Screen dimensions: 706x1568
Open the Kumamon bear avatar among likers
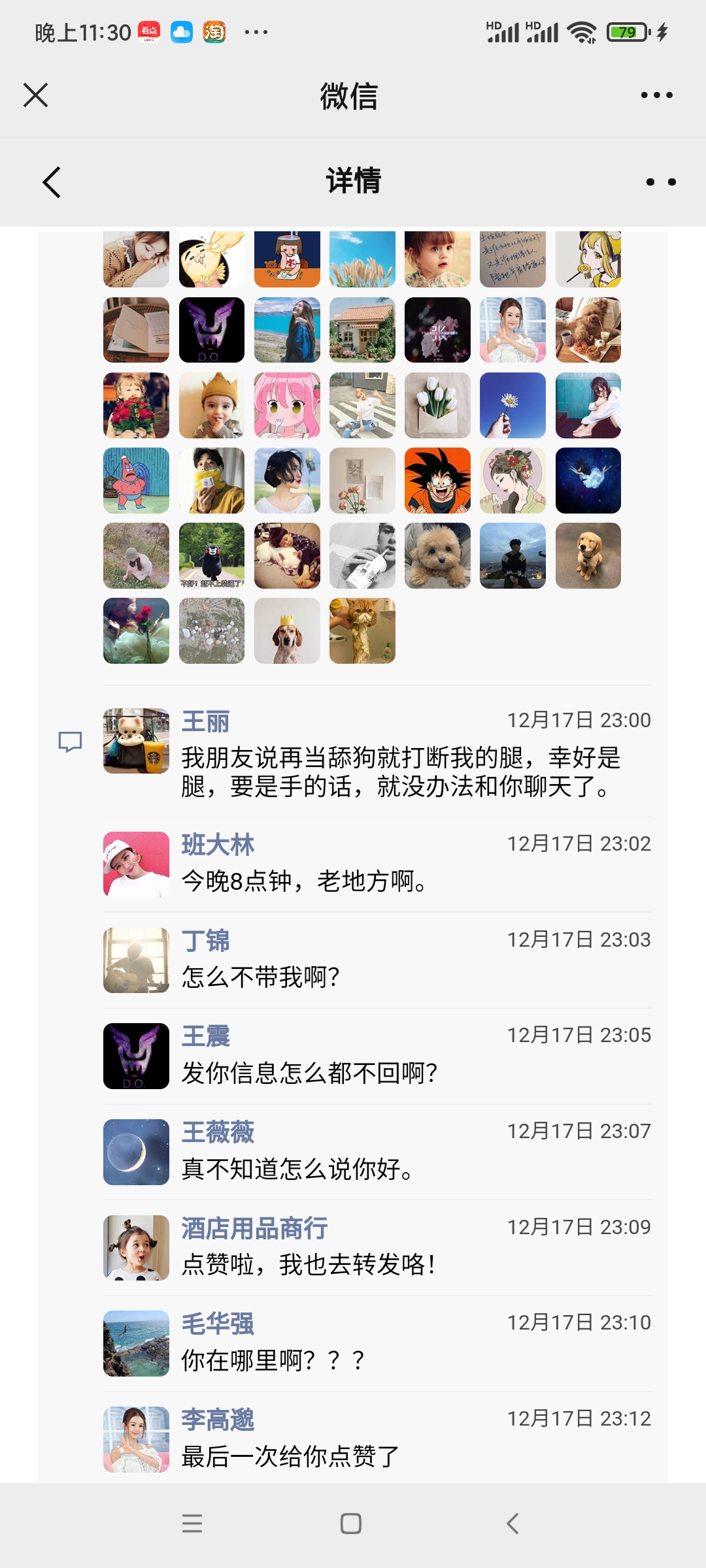point(212,555)
